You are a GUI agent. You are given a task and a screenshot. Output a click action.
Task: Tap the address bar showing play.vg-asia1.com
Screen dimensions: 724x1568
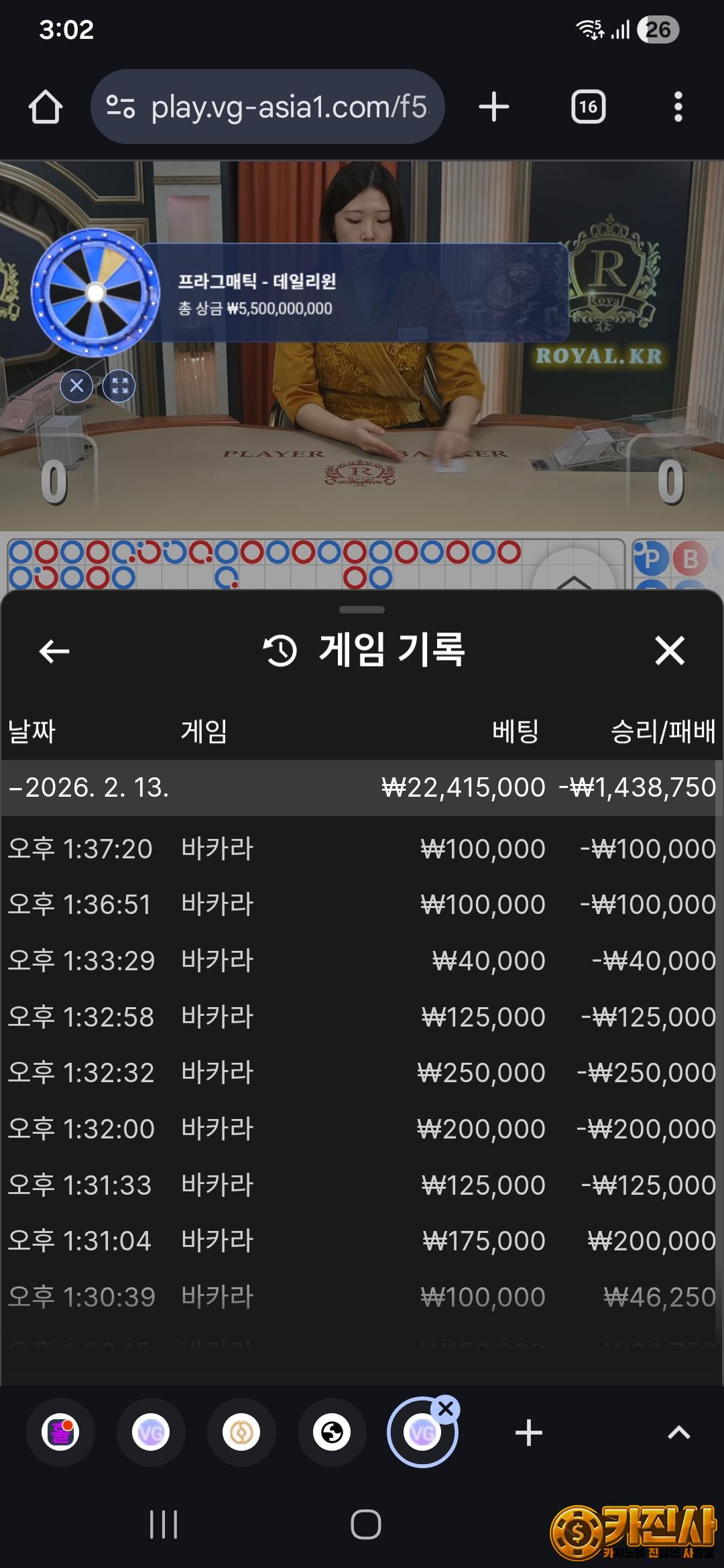pyautogui.click(x=268, y=107)
